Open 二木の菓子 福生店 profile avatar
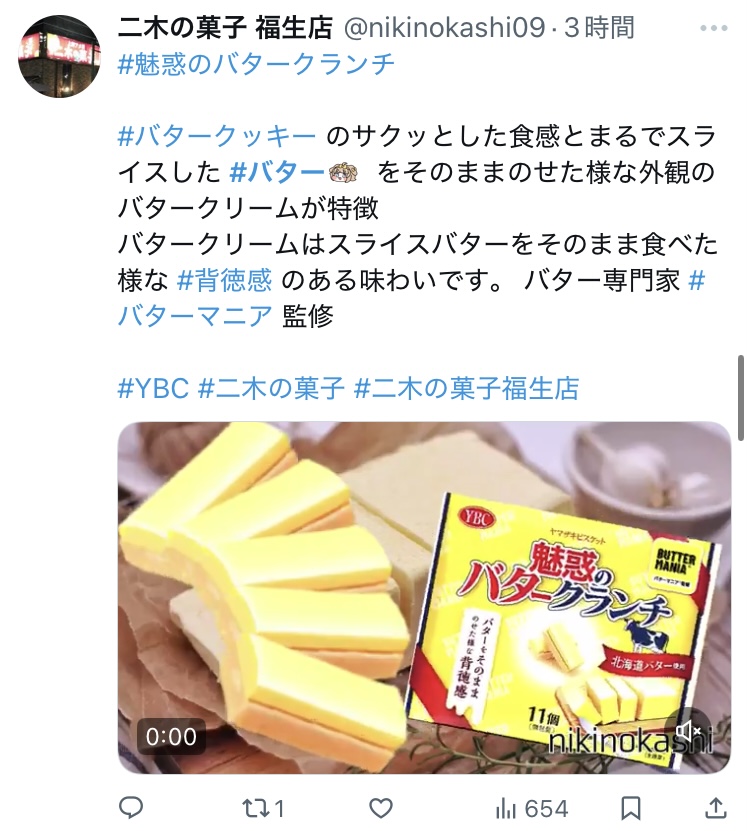The height and width of the screenshot is (831, 749). click(x=60, y=57)
